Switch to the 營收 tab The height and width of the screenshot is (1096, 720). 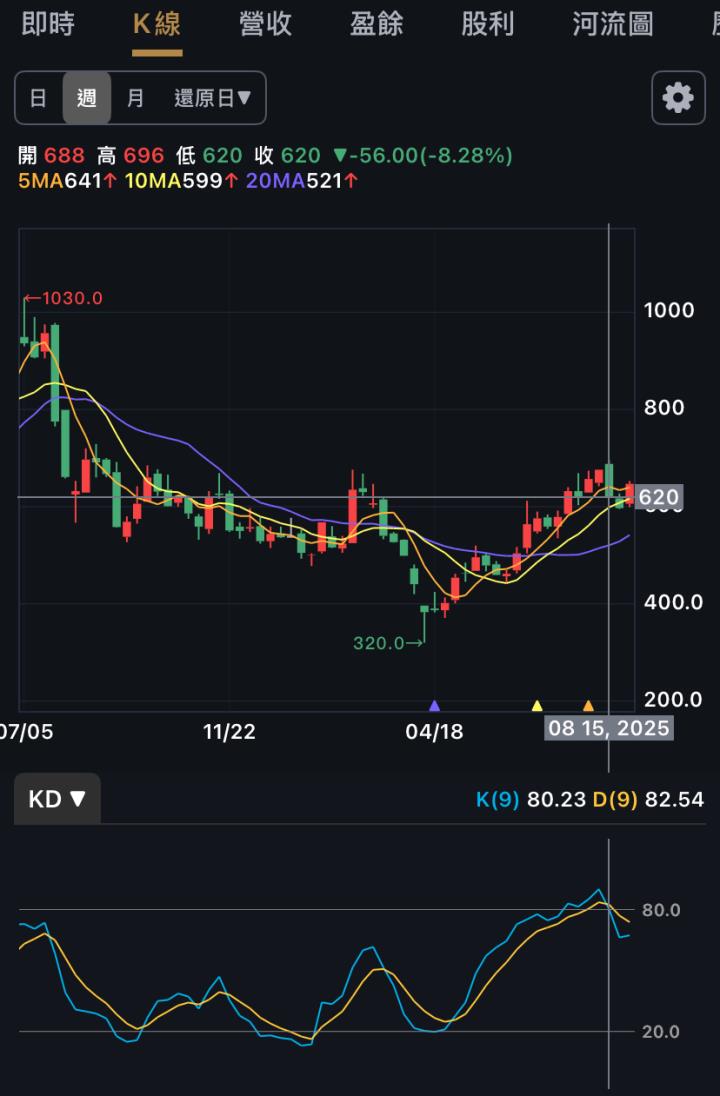266,24
